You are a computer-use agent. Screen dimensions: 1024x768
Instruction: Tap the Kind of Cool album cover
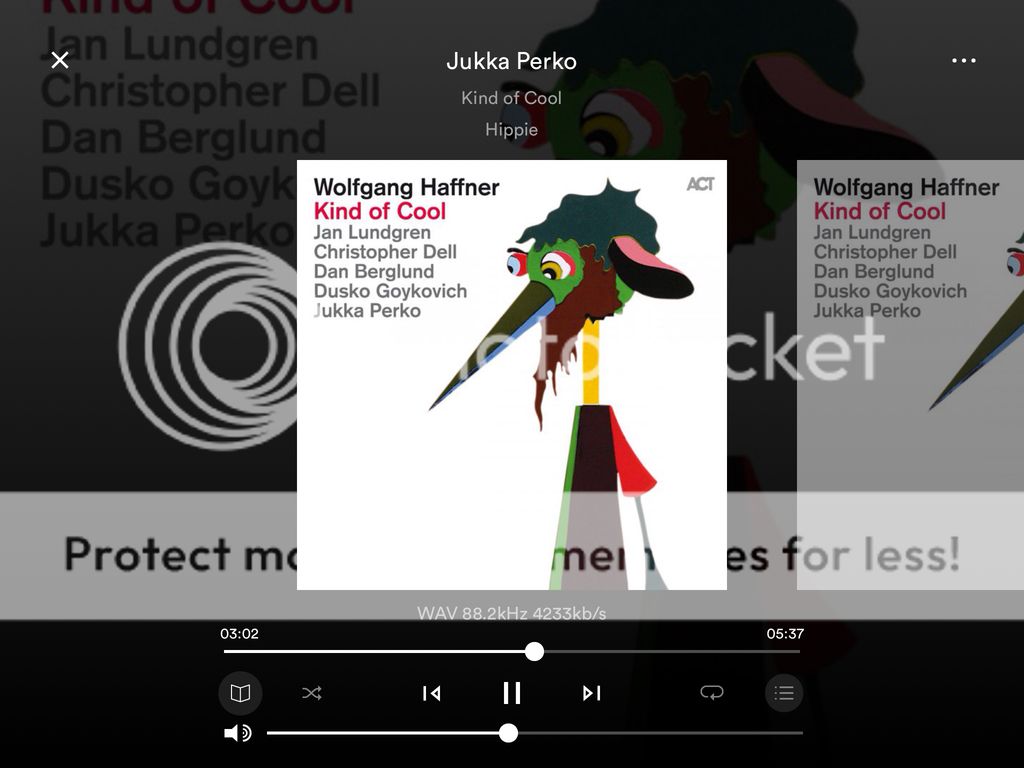pyautogui.click(x=511, y=375)
